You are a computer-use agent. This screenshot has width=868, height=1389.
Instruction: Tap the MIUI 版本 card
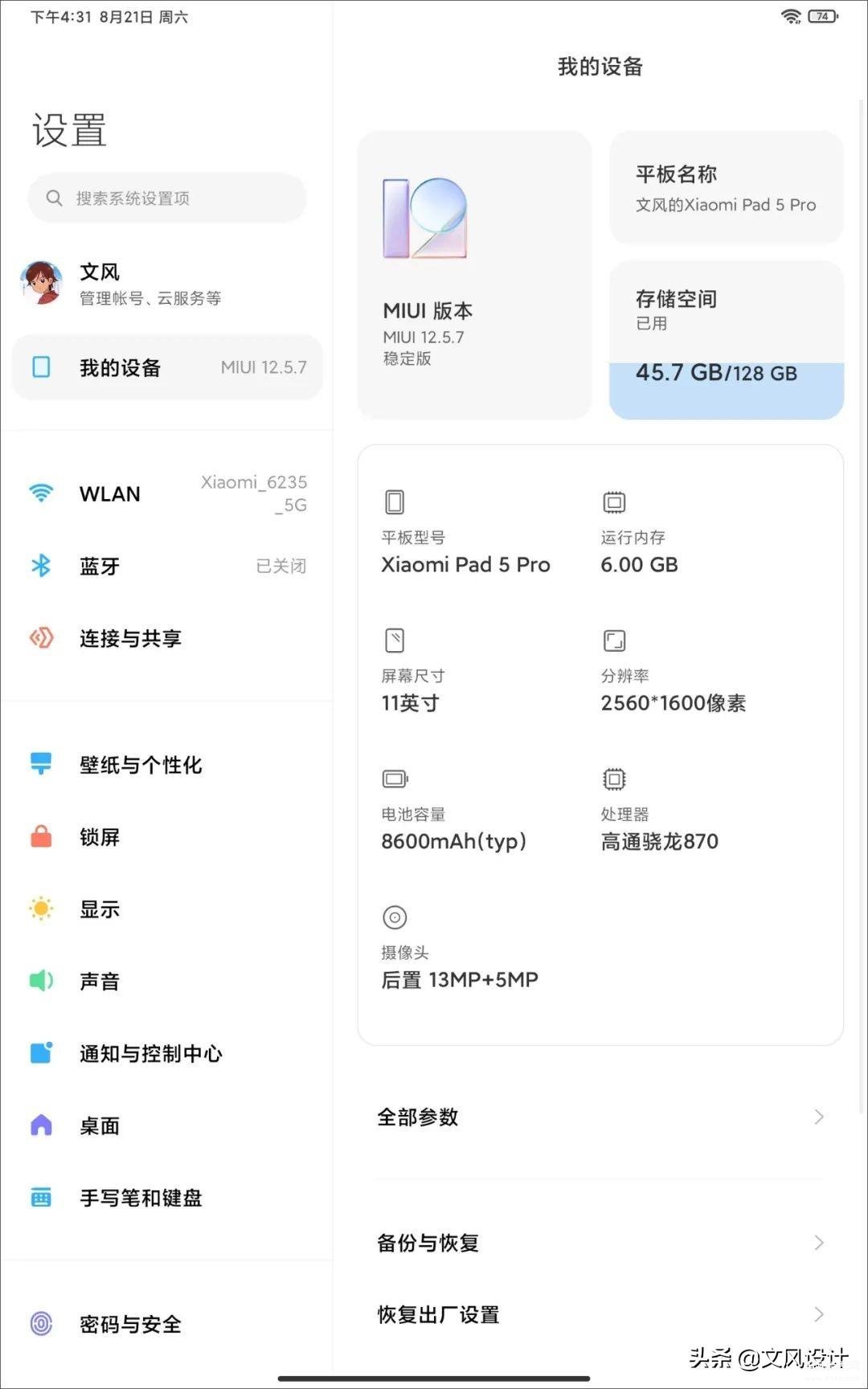(474, 275)
